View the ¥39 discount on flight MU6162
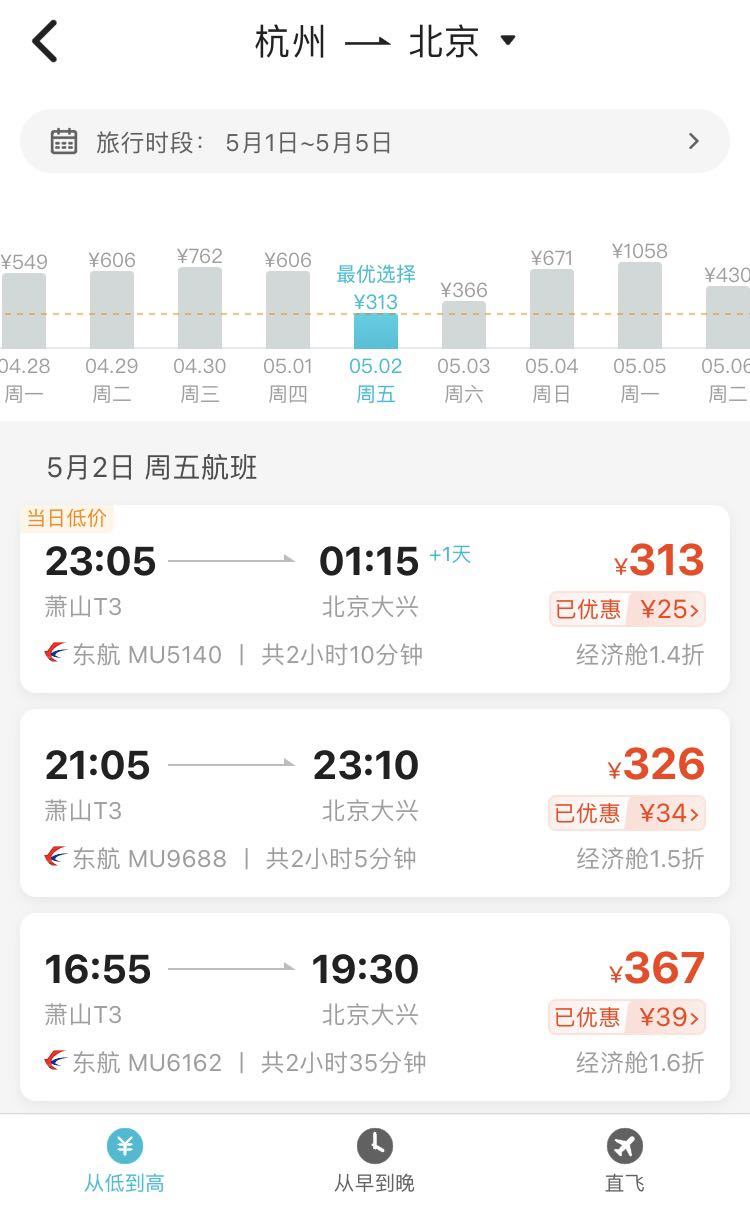This screenshot has height=1217, width=750. click(627, 1017)
